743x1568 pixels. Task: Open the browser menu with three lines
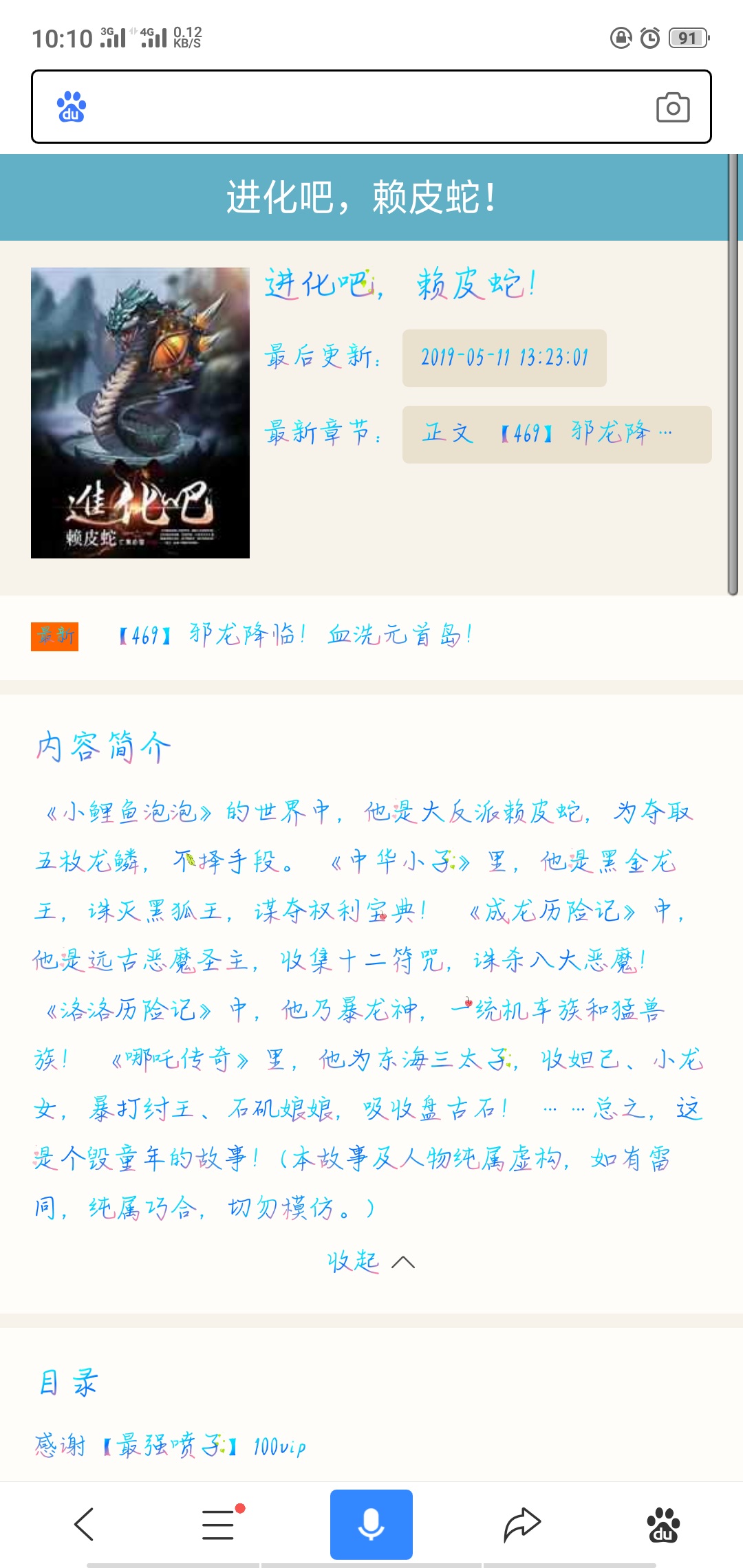[x=219, y=1524]
